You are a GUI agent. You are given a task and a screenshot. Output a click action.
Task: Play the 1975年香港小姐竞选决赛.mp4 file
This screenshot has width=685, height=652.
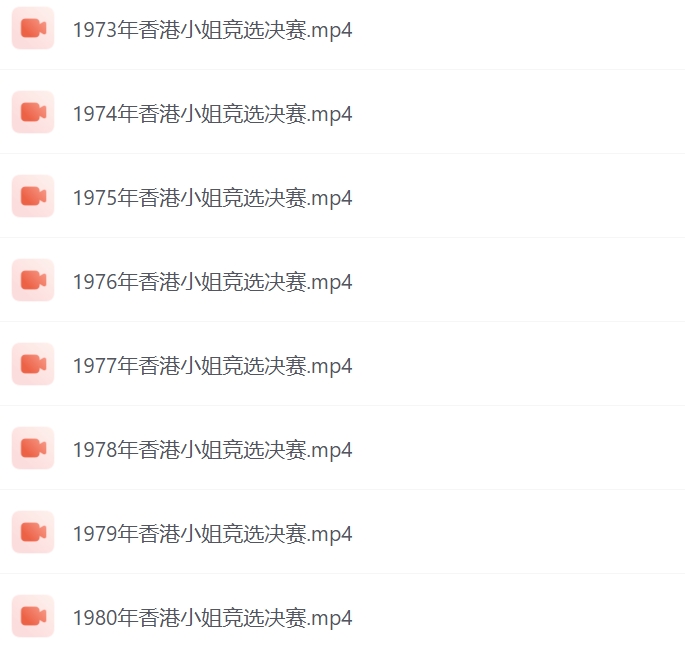[212, 198]
